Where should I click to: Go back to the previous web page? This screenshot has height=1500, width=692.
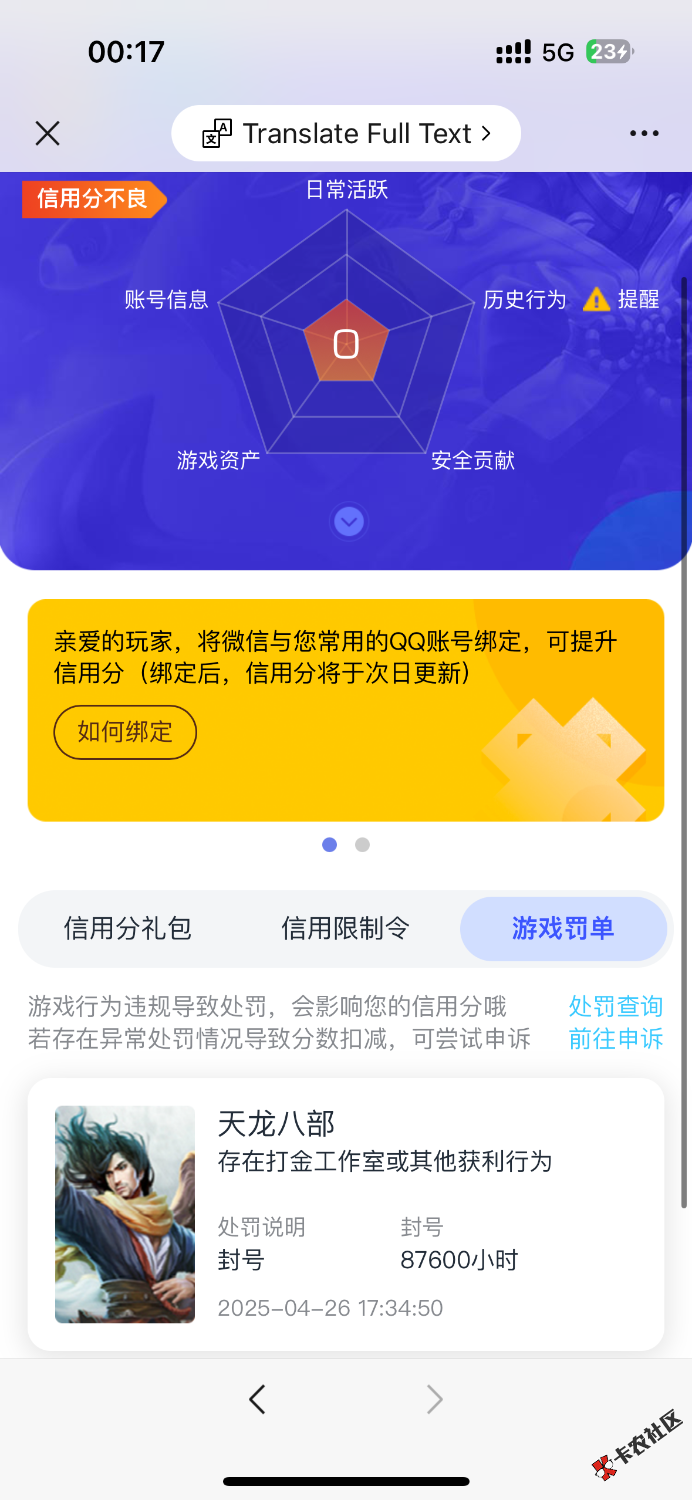tap(257, 1399)
